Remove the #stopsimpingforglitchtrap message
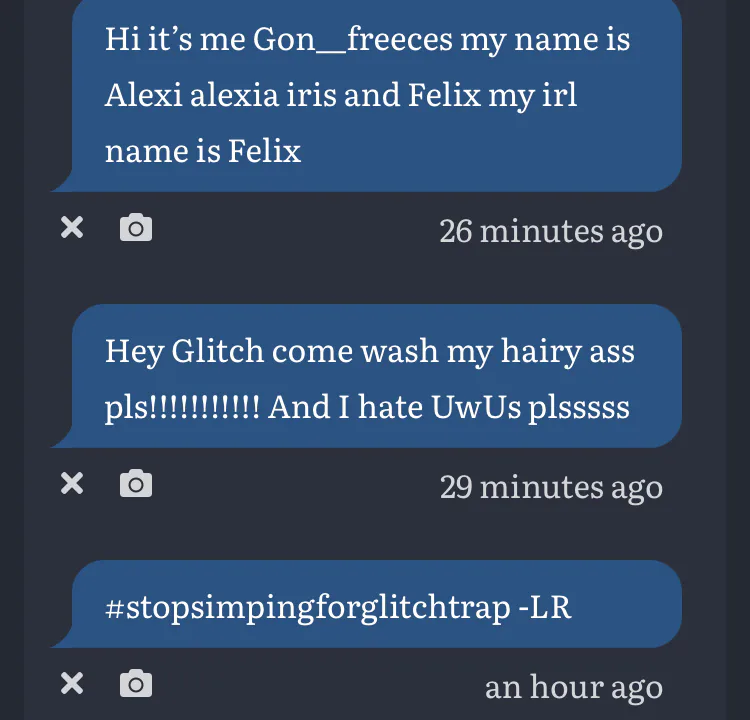This screenshot has width=750, height=720. pyautogui.click(x=72, y=684)
